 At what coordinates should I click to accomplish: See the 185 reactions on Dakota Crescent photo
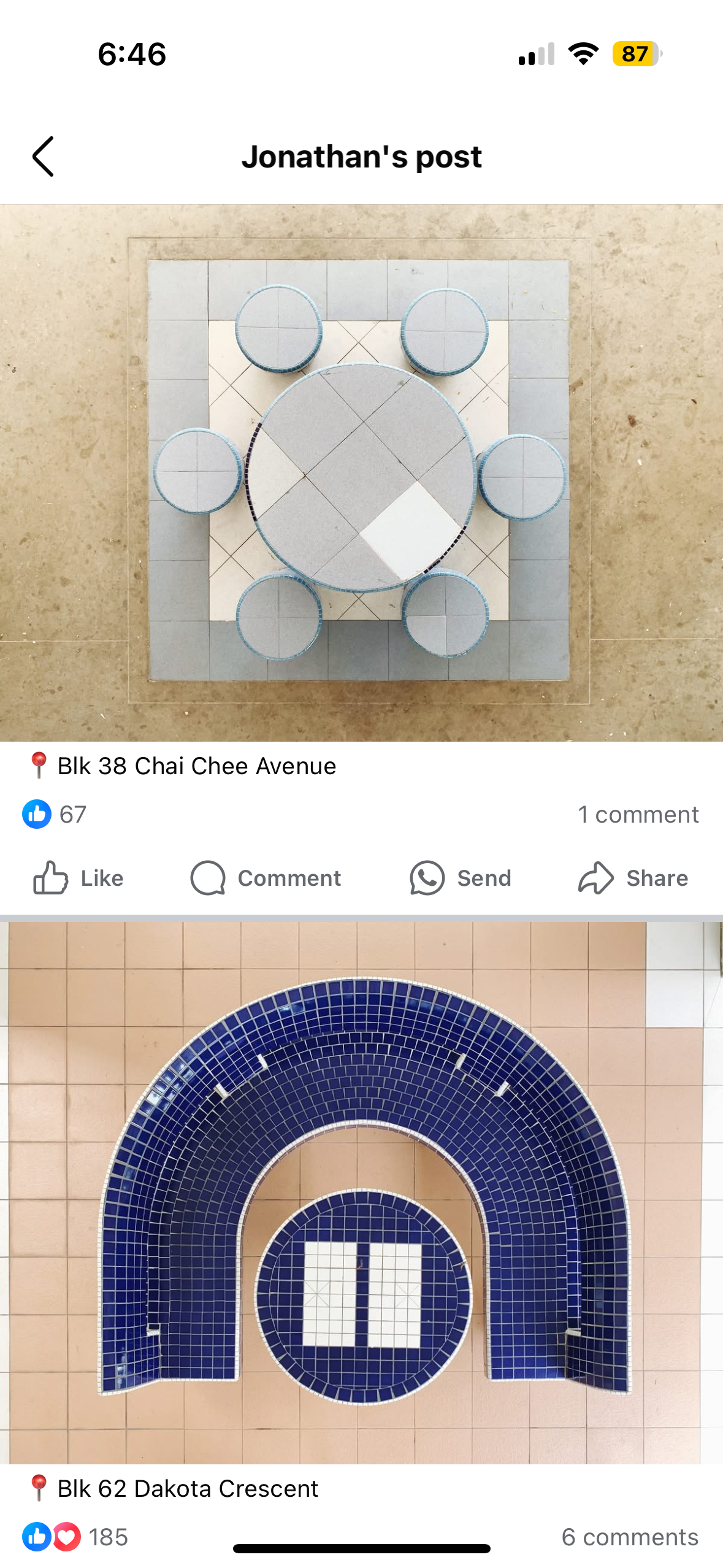76,1537
